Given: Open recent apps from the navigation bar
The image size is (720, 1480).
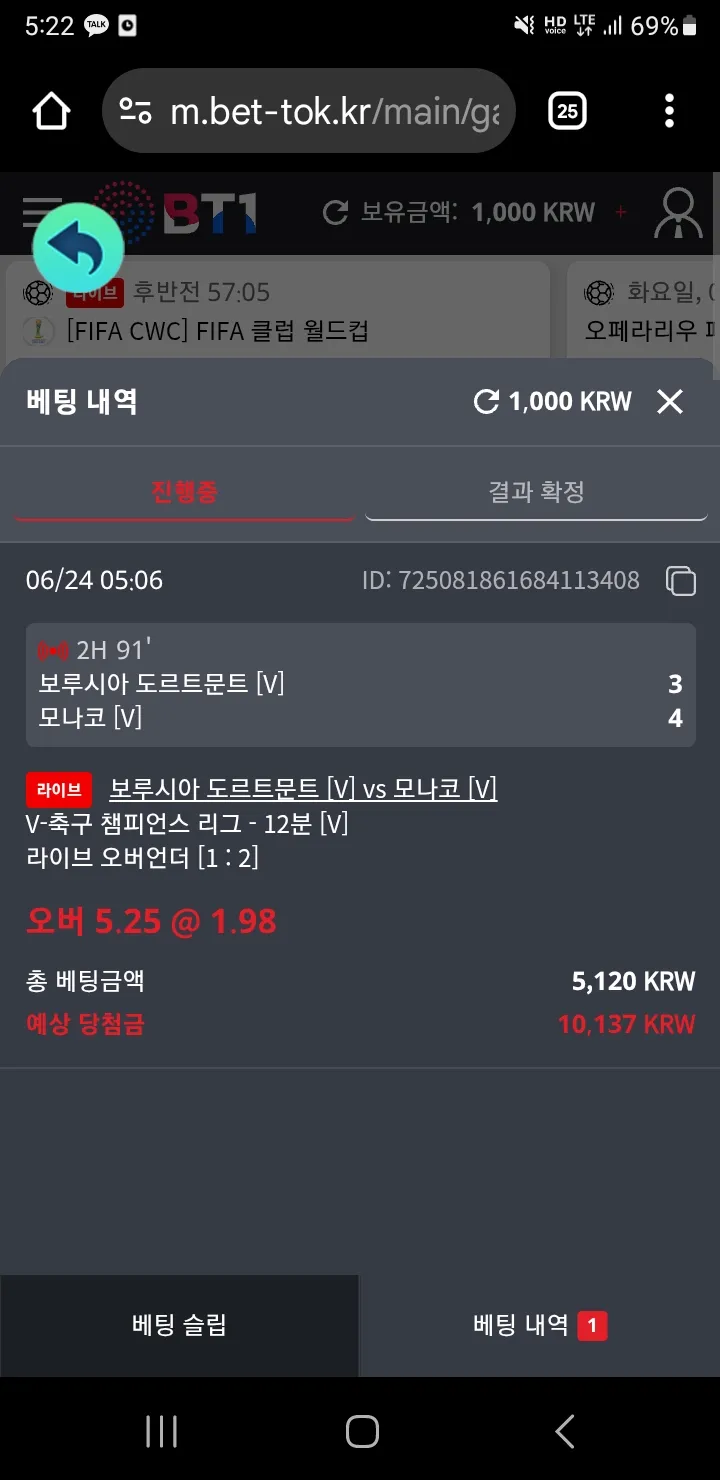Looking at the screenshot, I should 161,1432.
